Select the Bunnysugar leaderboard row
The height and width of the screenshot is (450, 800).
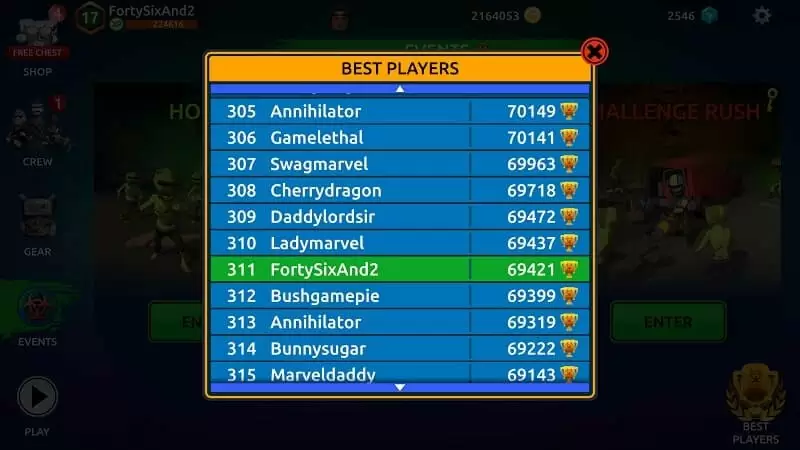point(400,348)
